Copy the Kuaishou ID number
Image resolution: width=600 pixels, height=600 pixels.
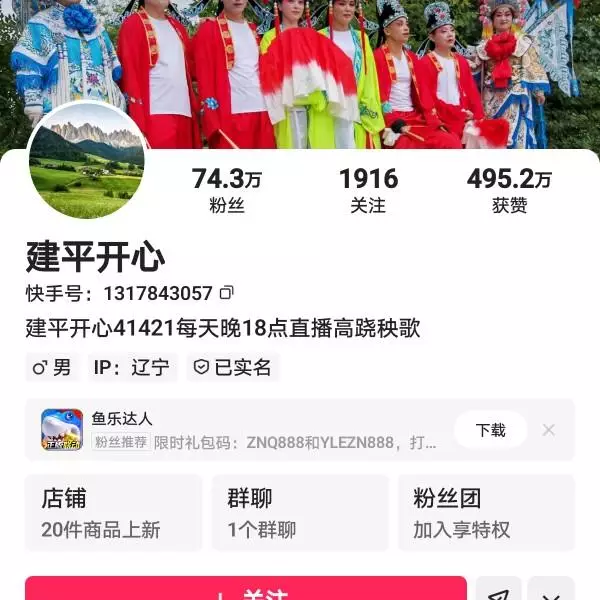[227, 293]
